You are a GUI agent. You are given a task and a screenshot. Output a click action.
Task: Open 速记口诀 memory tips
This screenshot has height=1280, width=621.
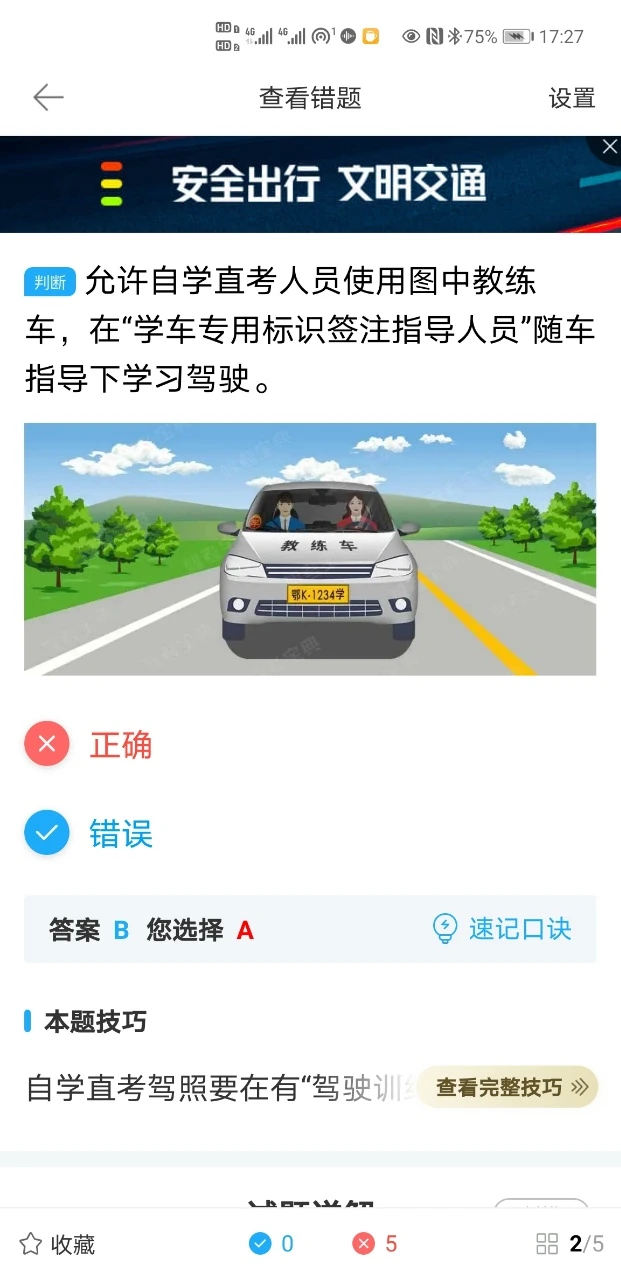coord(502,929)
